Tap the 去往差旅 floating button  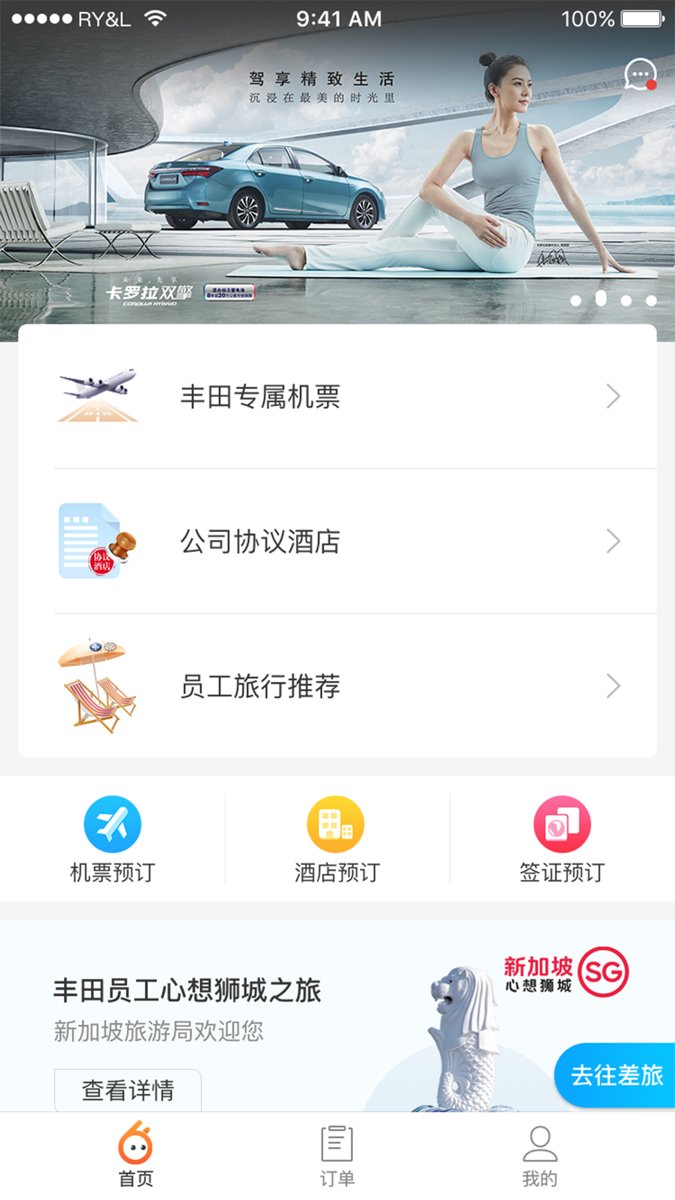pos(616,1075)
